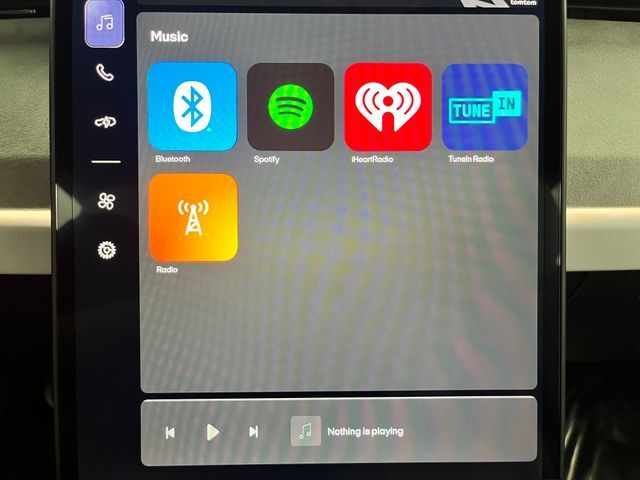Tap the play button
Screen dimensions: 640x480
[x=212, y=432]
